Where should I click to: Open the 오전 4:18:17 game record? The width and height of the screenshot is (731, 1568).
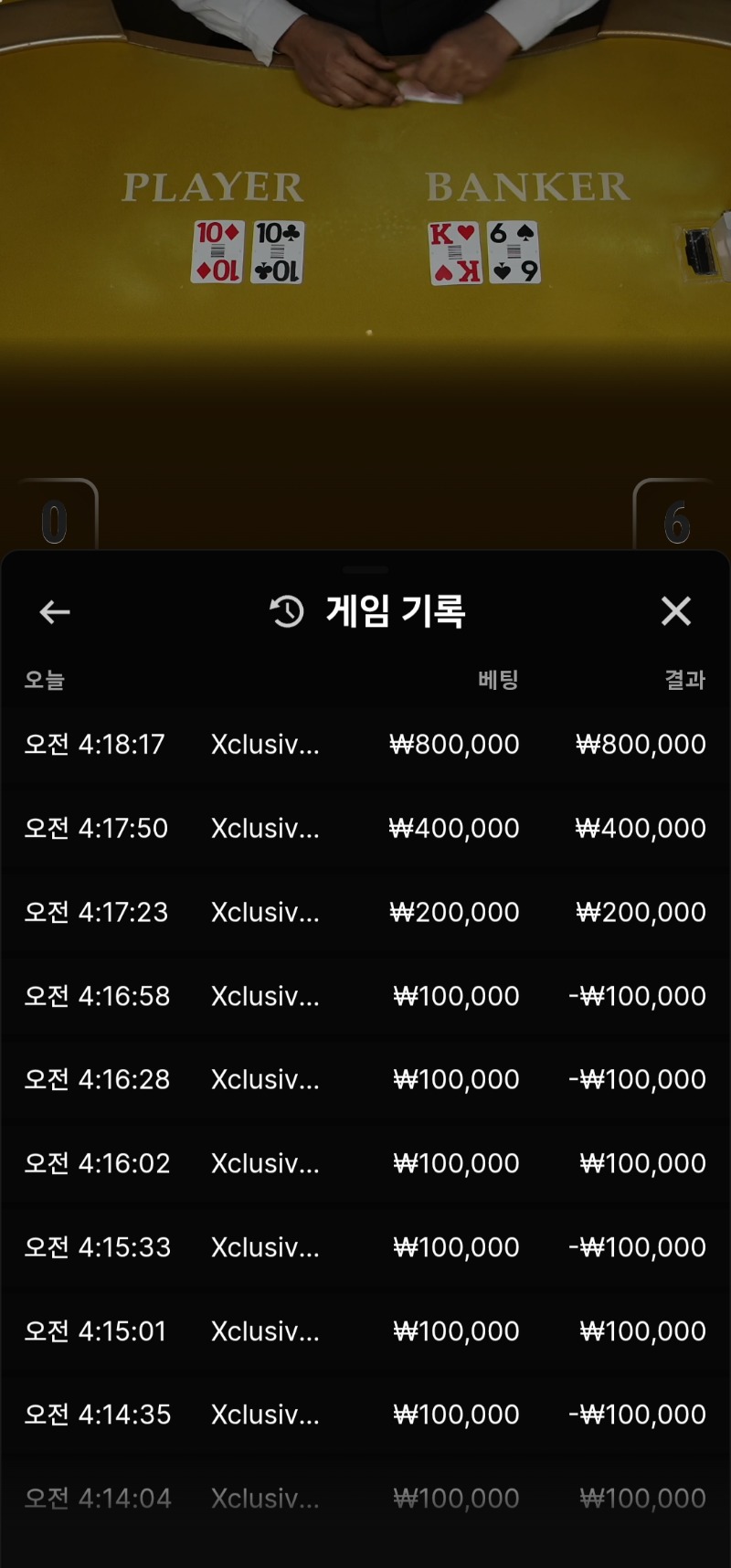[365, 745]
